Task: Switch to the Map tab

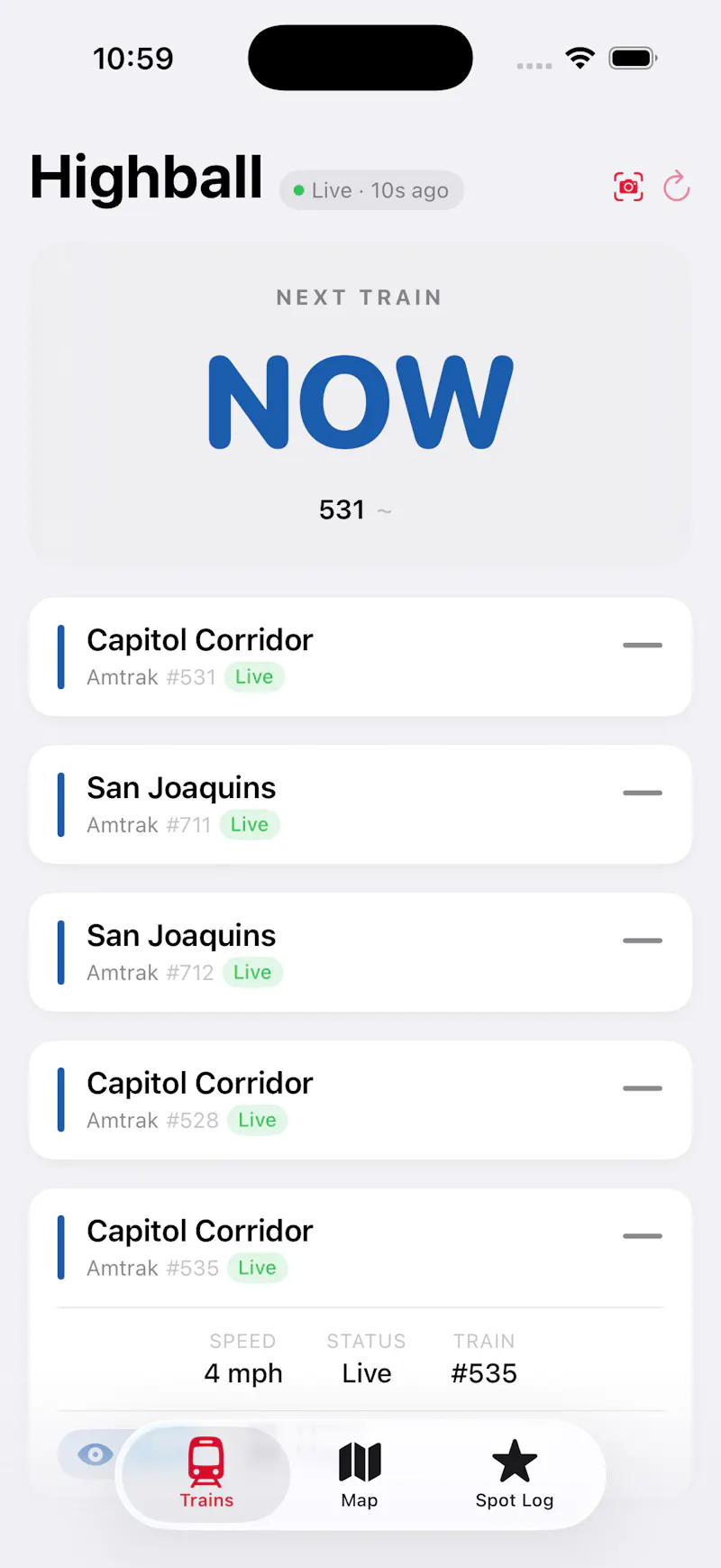Action: tap(360, 1475)
